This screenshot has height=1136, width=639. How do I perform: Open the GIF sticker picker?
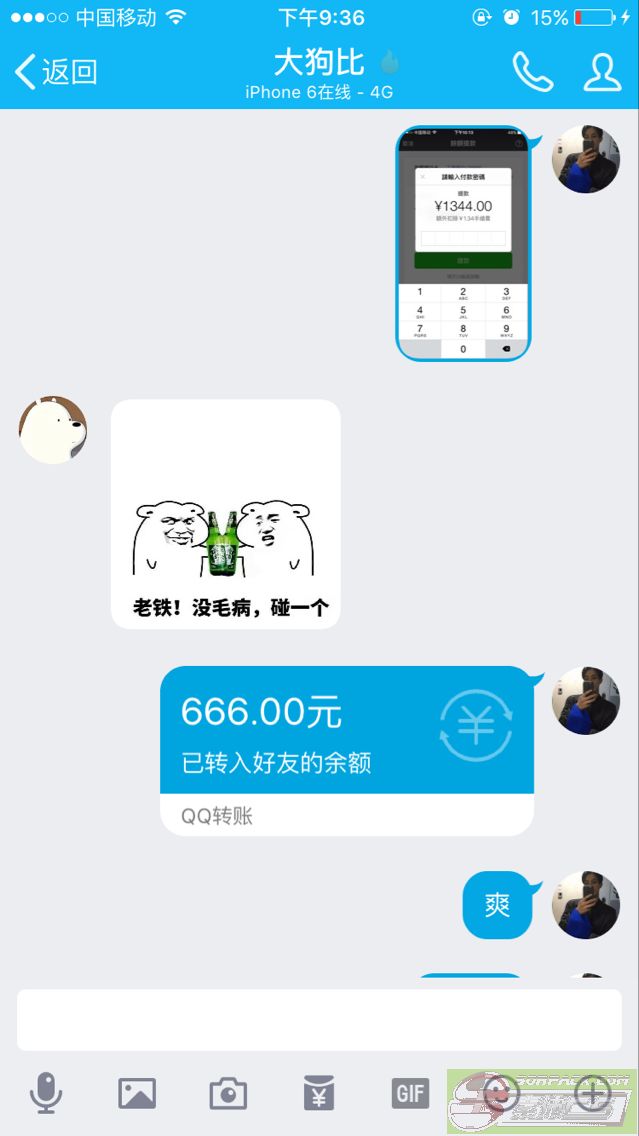click(410, 1094)
